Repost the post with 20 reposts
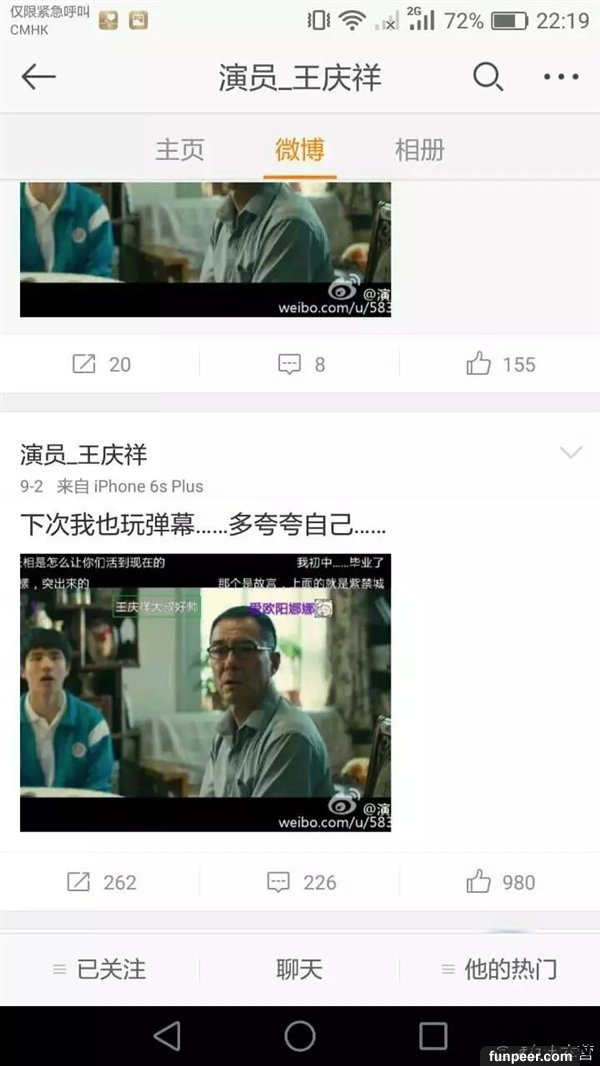600x1066 pixels. (101, 364)
